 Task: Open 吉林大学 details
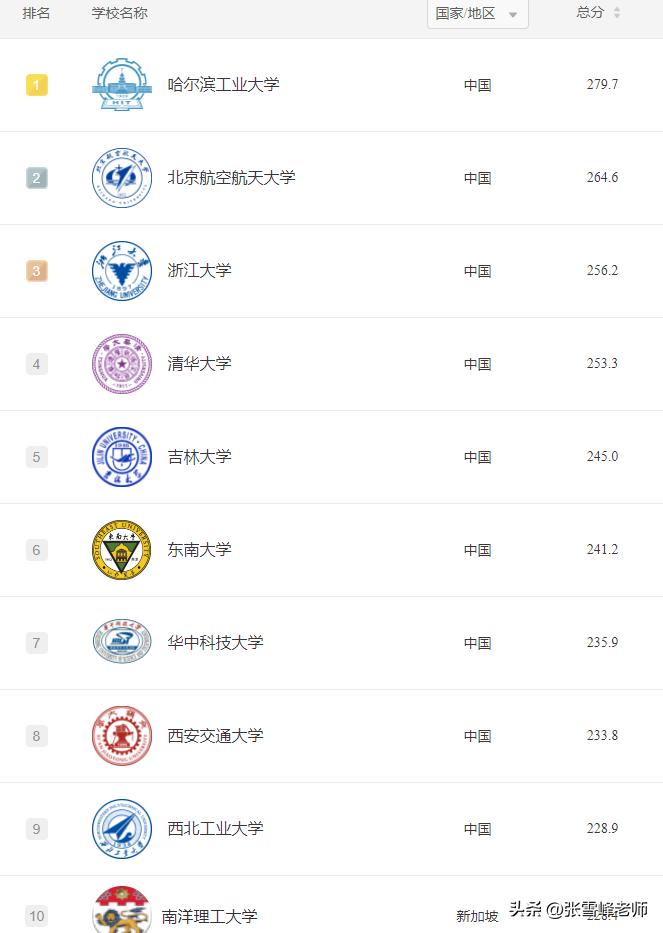click(x=199, y=457)
